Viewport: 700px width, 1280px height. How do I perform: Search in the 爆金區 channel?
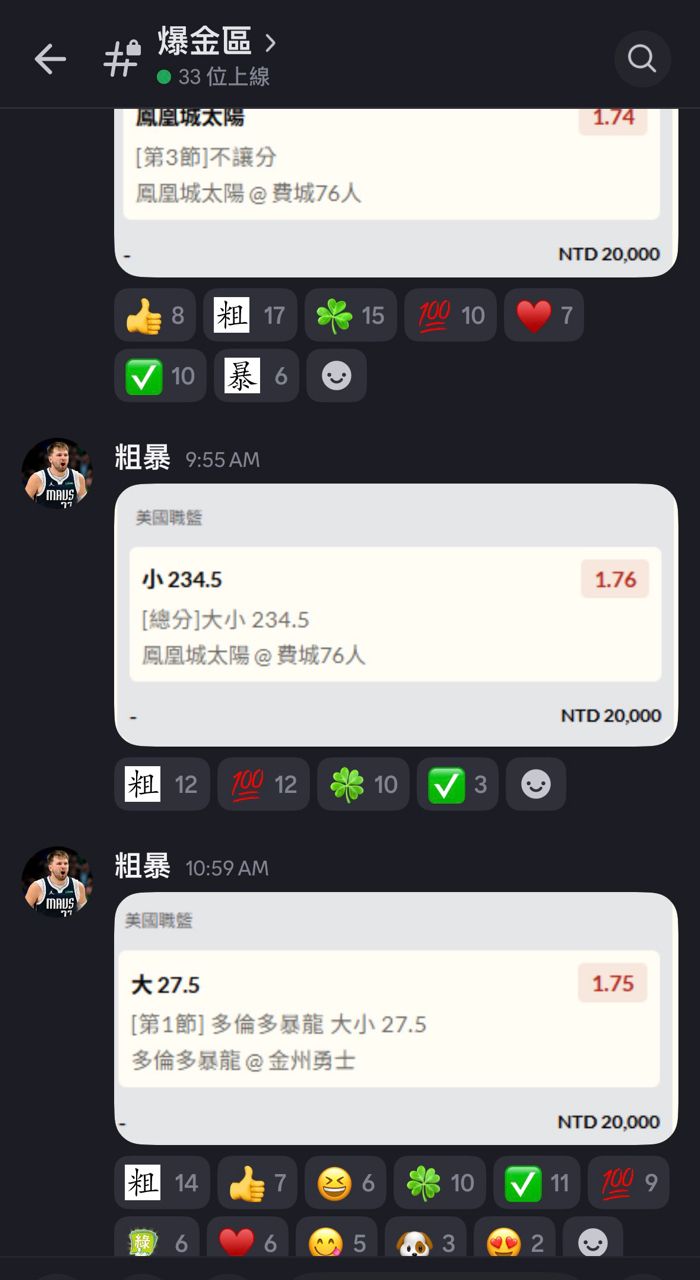641,59
